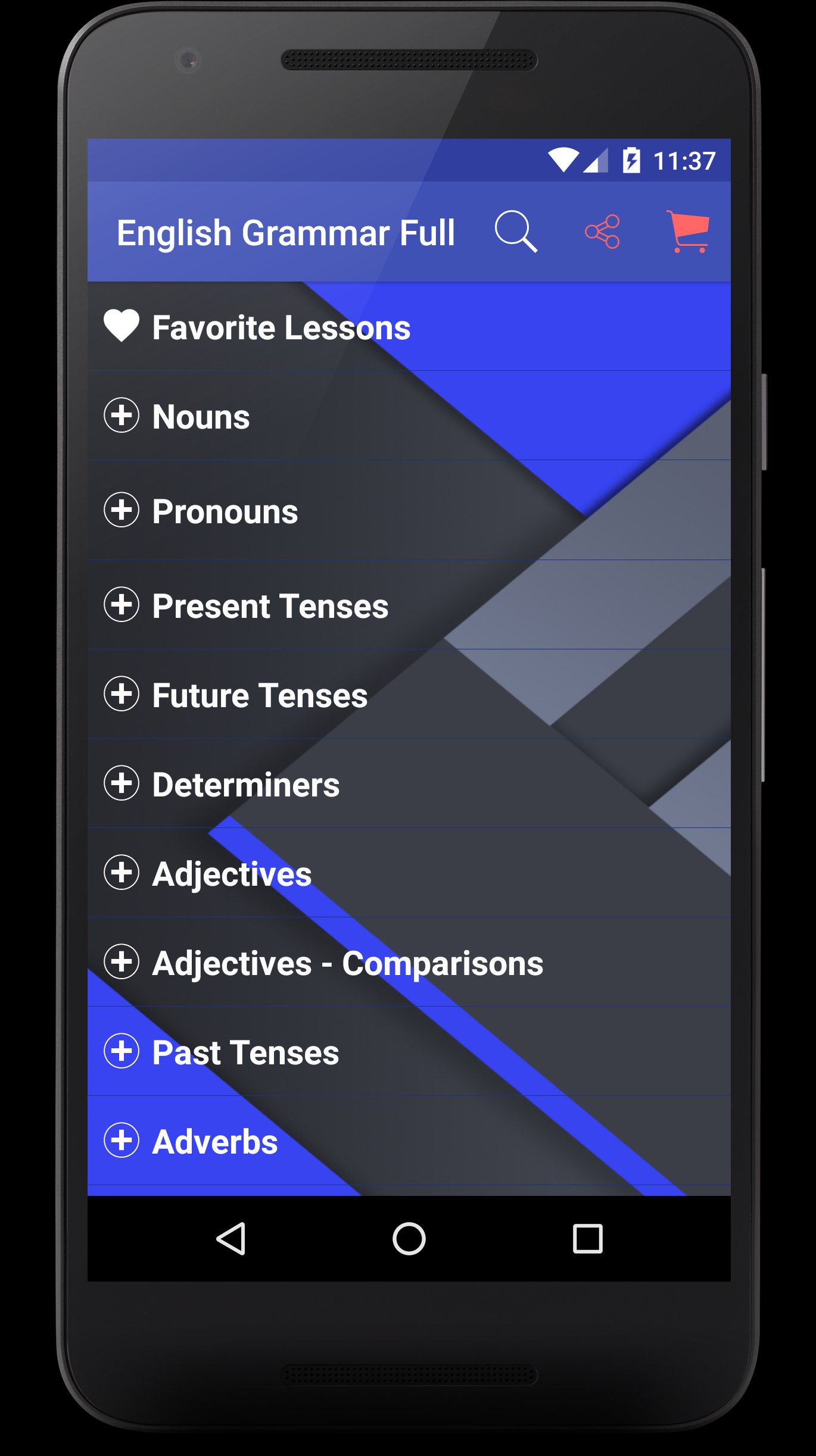
Task: Open the search icon in app bar
Action: (x=516, y=232)
